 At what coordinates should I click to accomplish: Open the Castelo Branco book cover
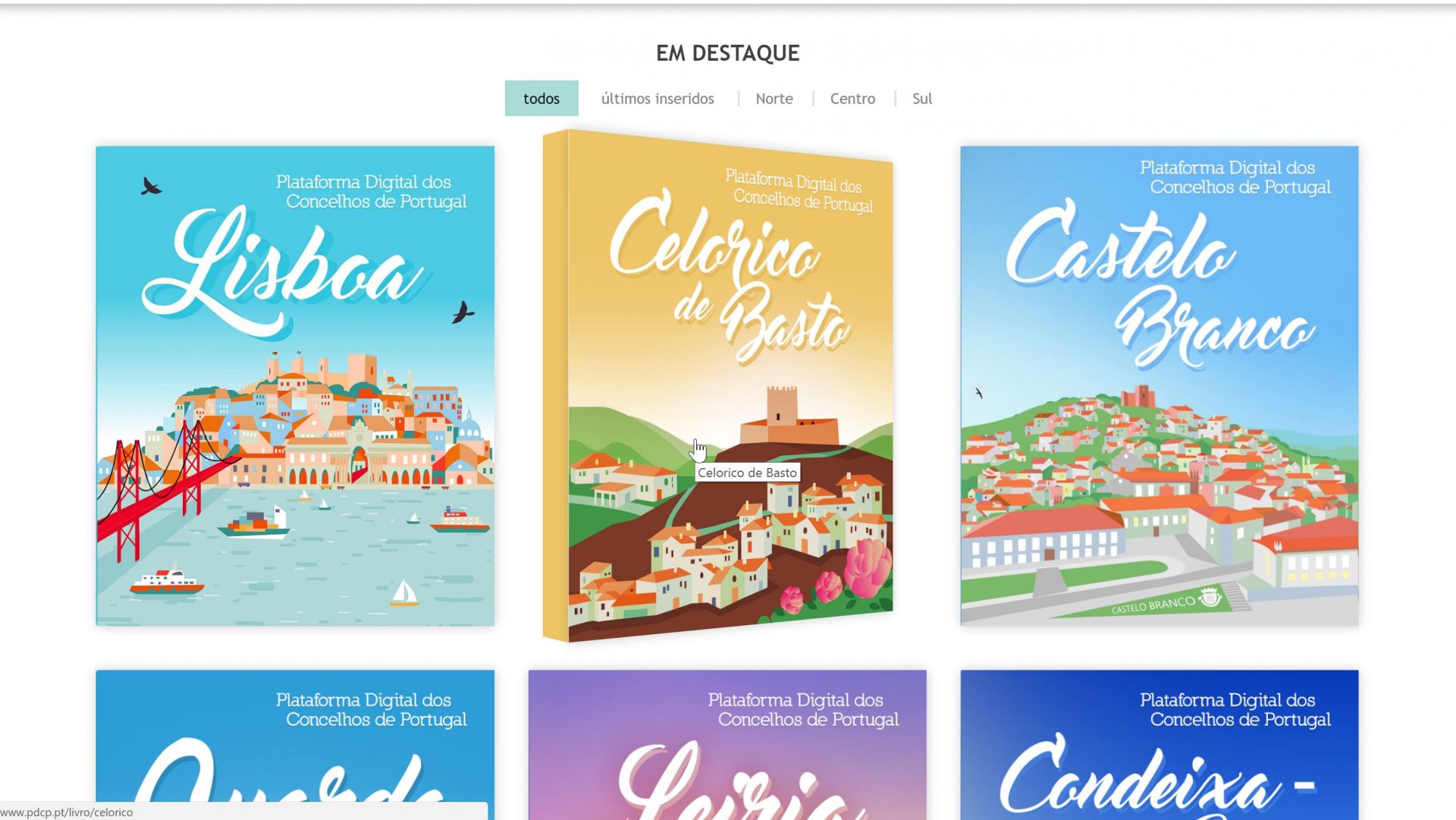[x=1159, y=386]
